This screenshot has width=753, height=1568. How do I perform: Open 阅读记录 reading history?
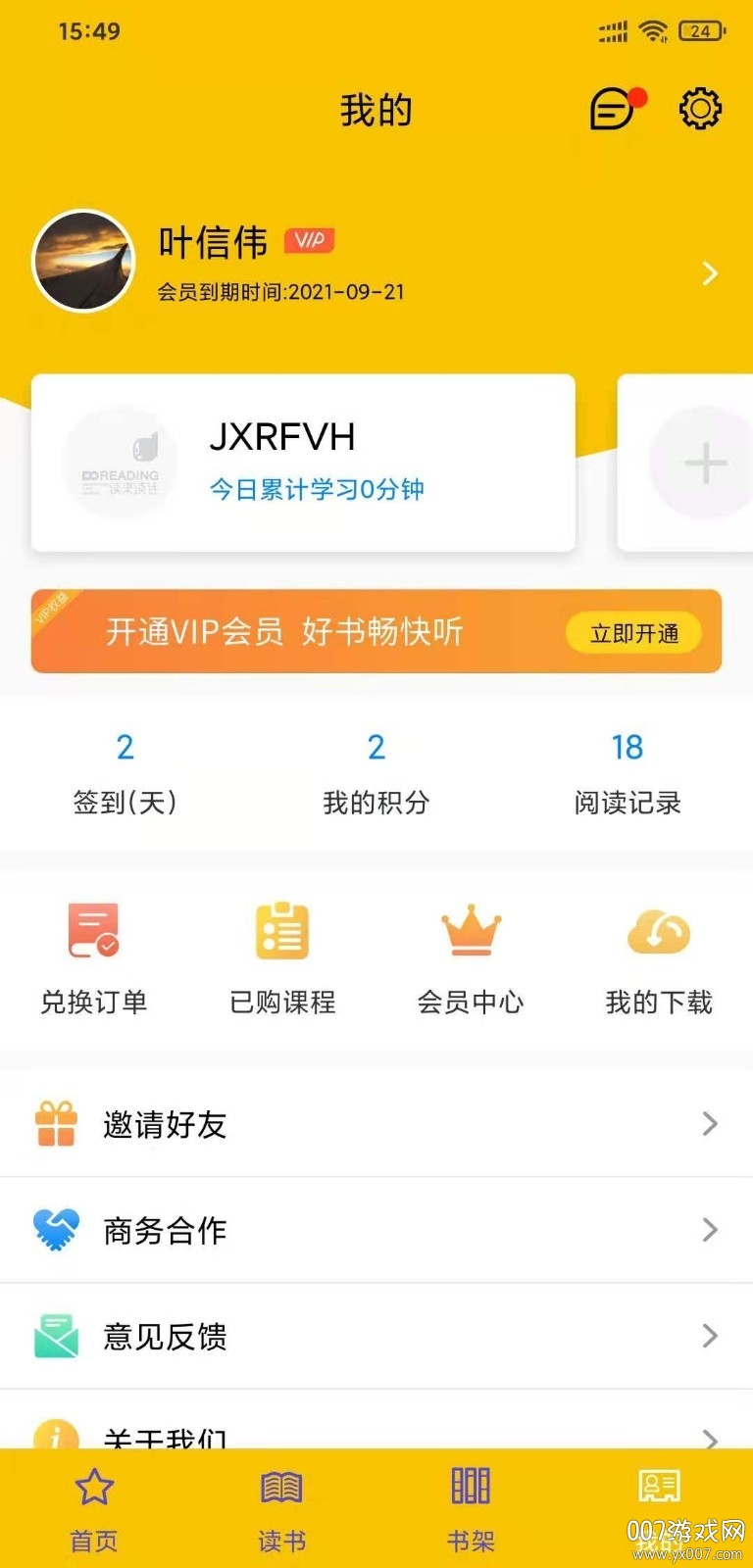coord(627,774)
